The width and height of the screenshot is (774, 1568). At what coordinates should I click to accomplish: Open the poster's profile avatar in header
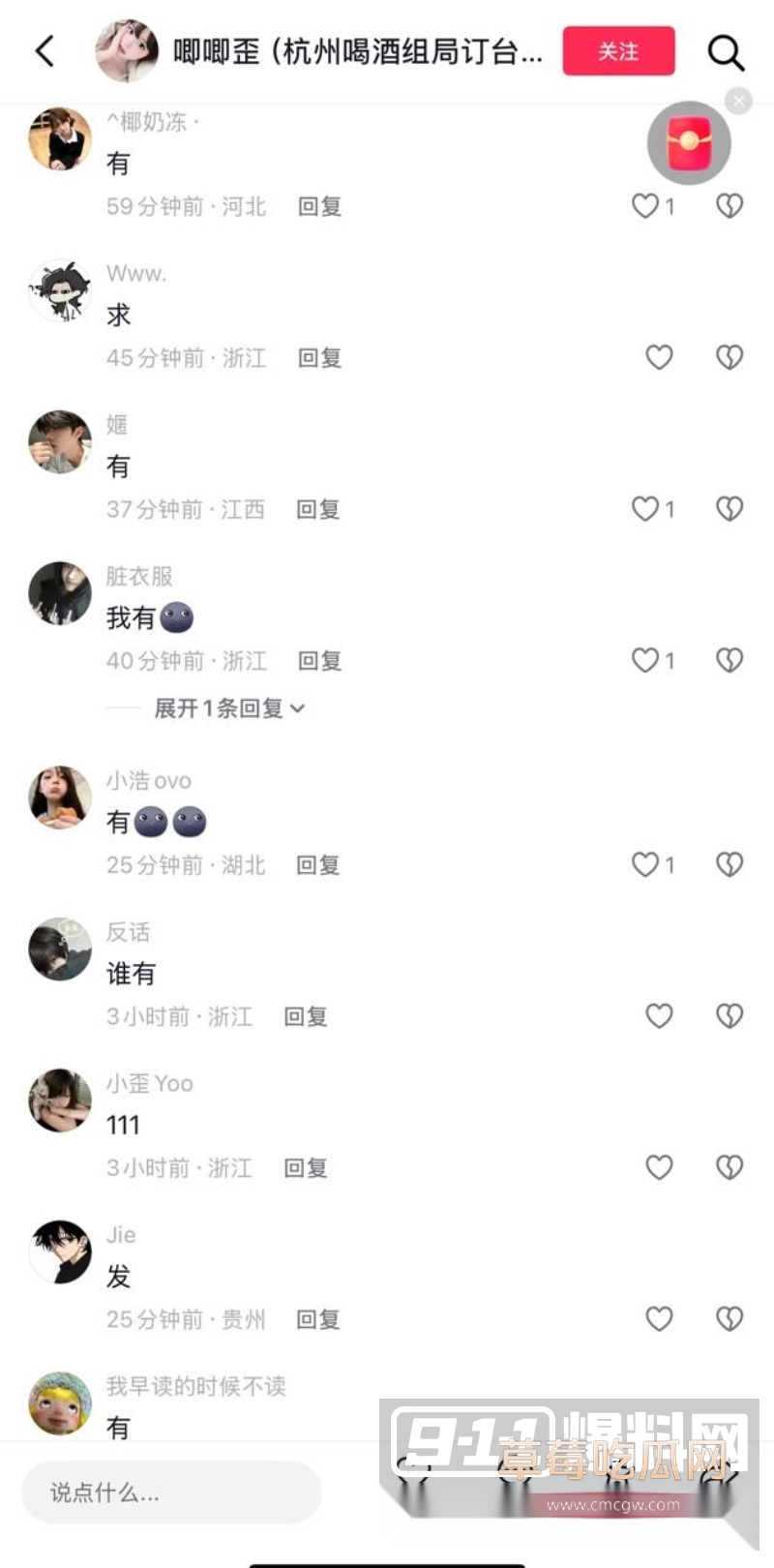click(127, 51)
